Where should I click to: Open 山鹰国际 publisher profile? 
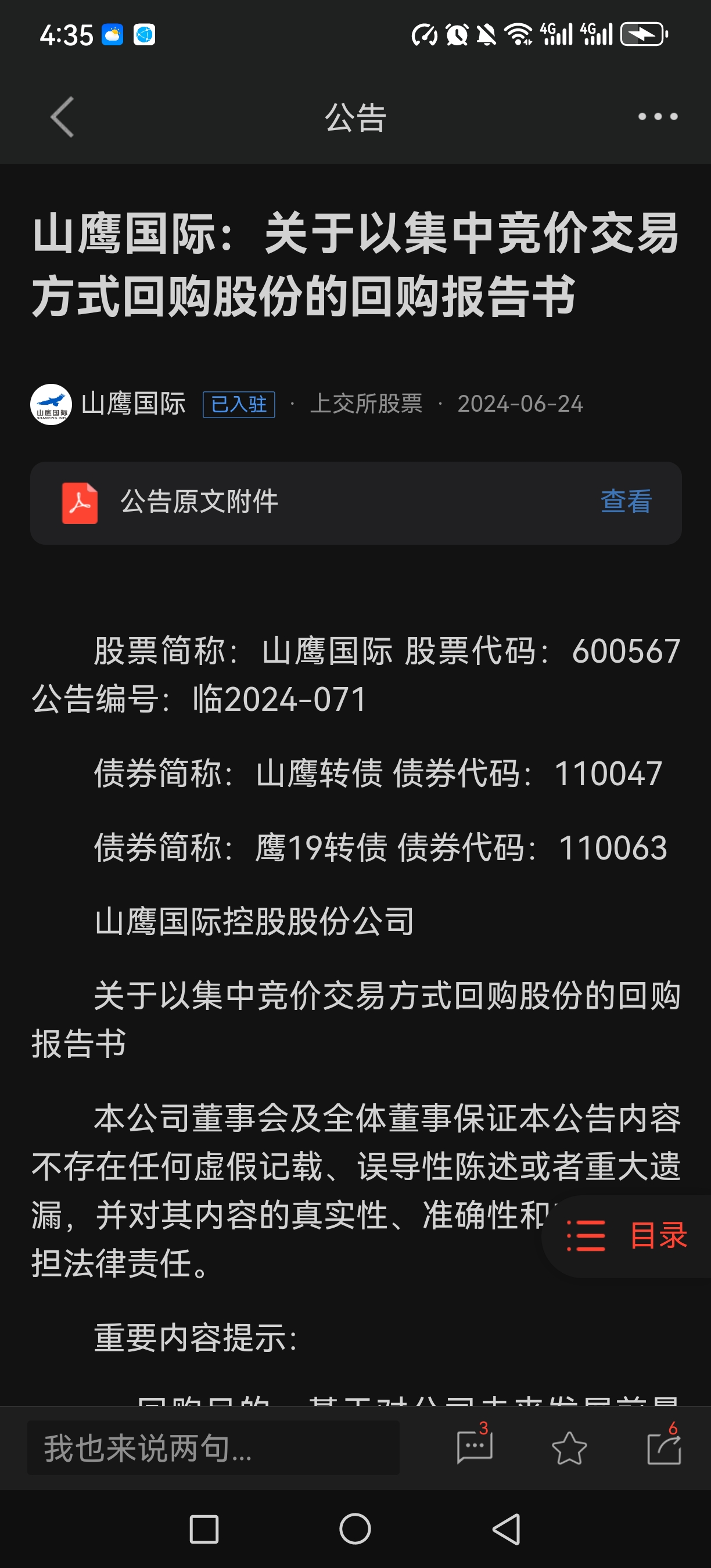coord(132,404)
